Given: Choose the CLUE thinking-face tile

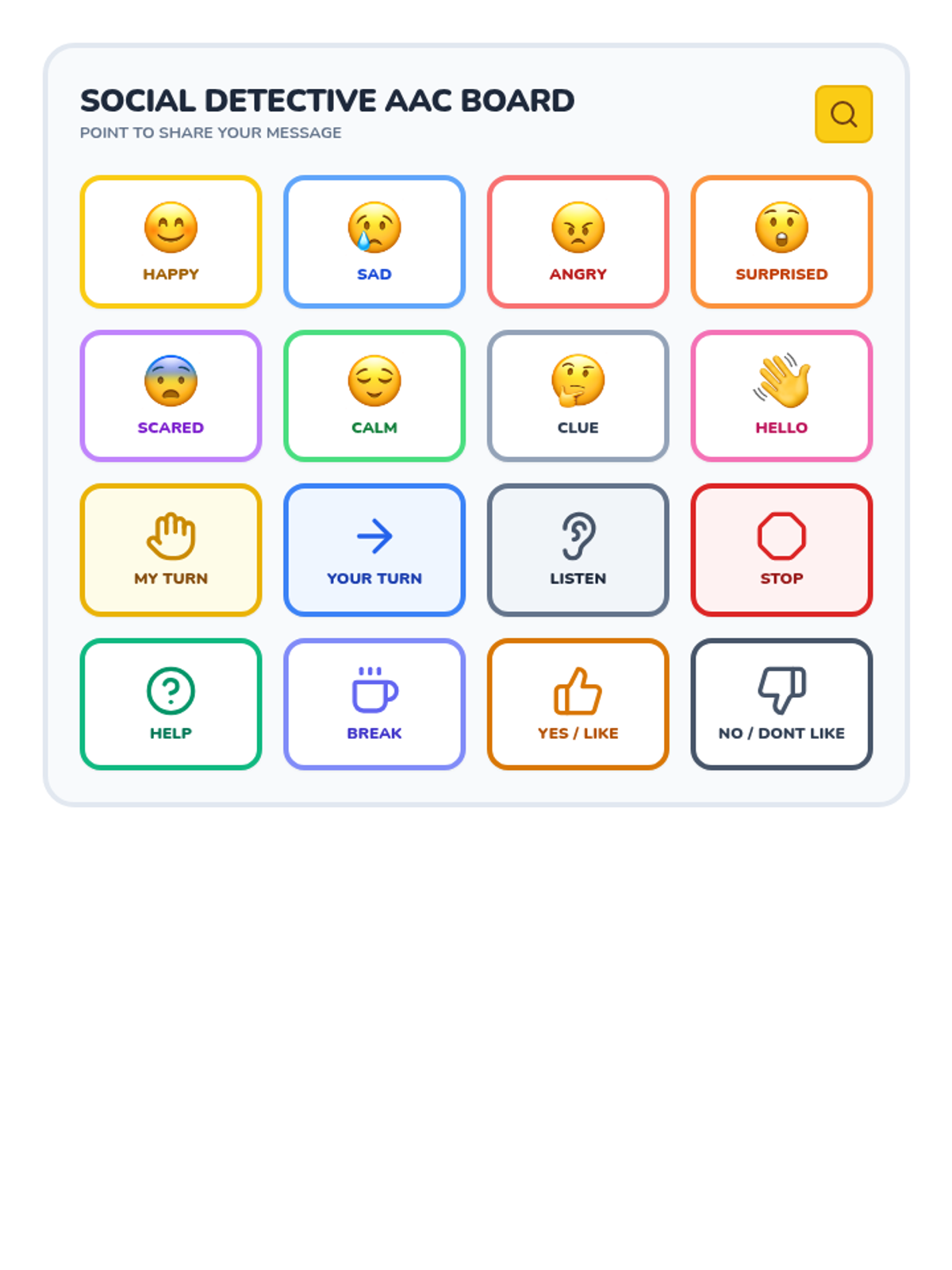Looking at the screenshot, I should 578,395.
